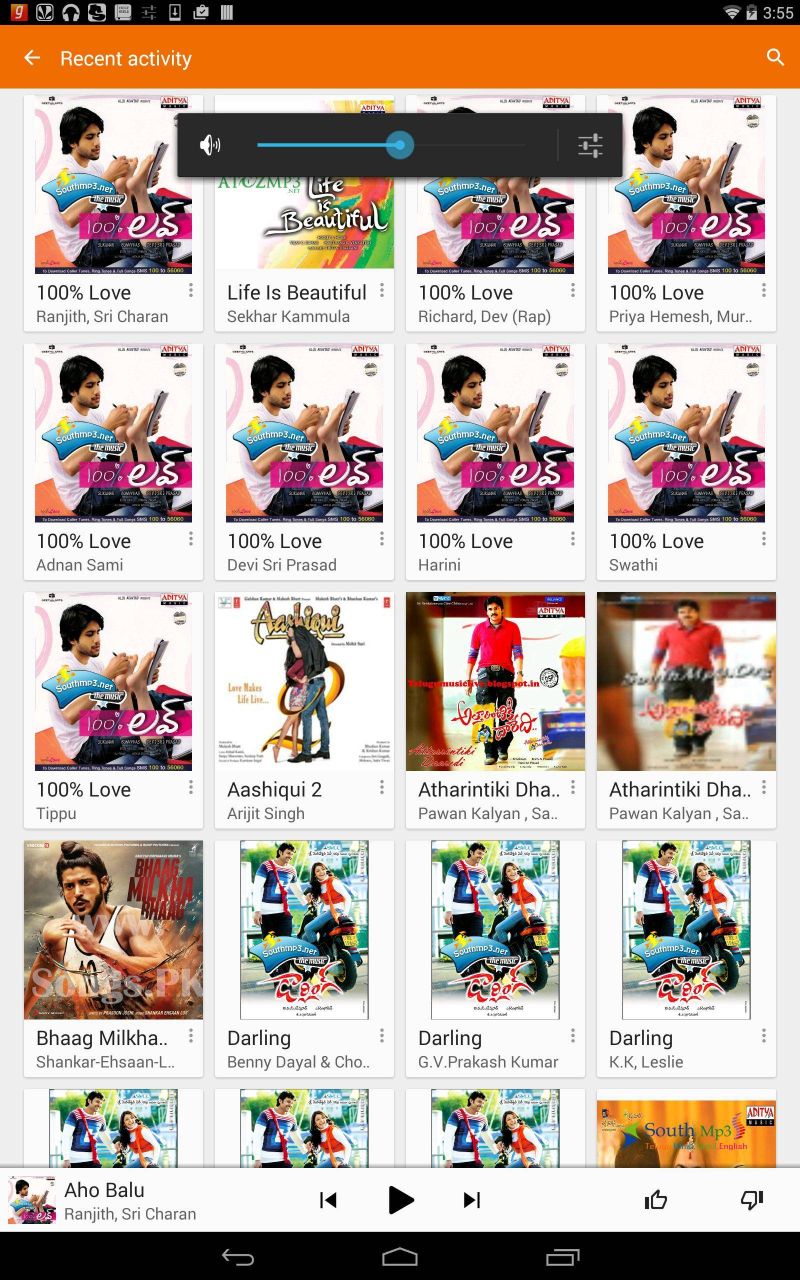This screenshot has width=800, height=1280.
Task: Open overflow menu for Darling by K.K, Leslie
Action: pos(763,1036)
